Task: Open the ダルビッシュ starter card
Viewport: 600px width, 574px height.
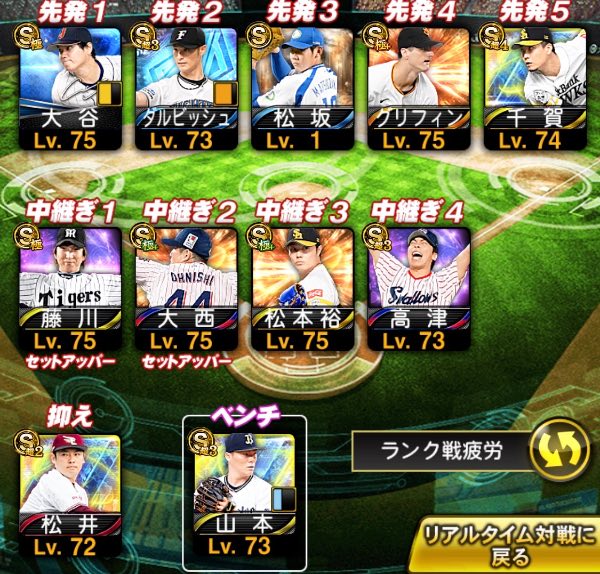Action: [x=186, y=88]
